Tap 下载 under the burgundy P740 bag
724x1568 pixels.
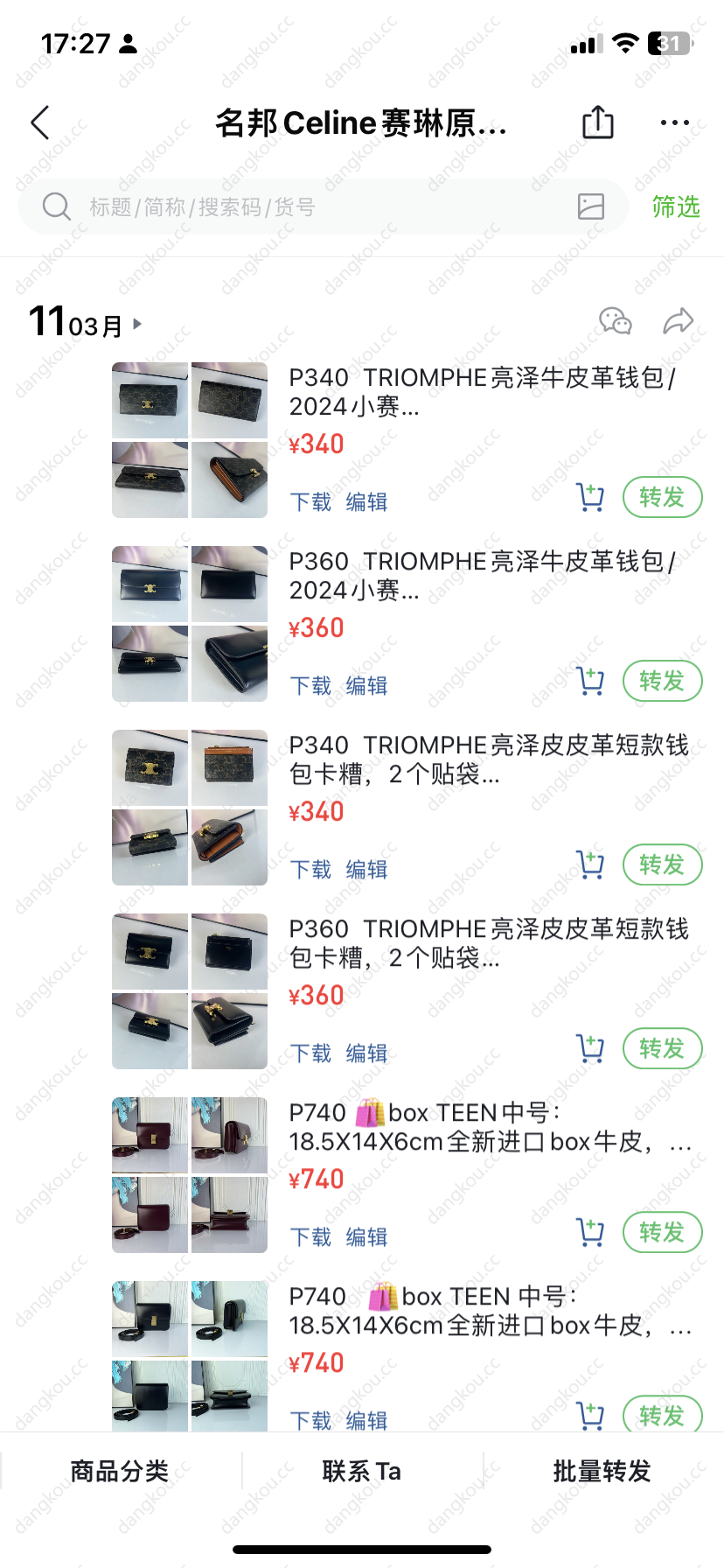pyautogui.click(x=310, y=1237)
